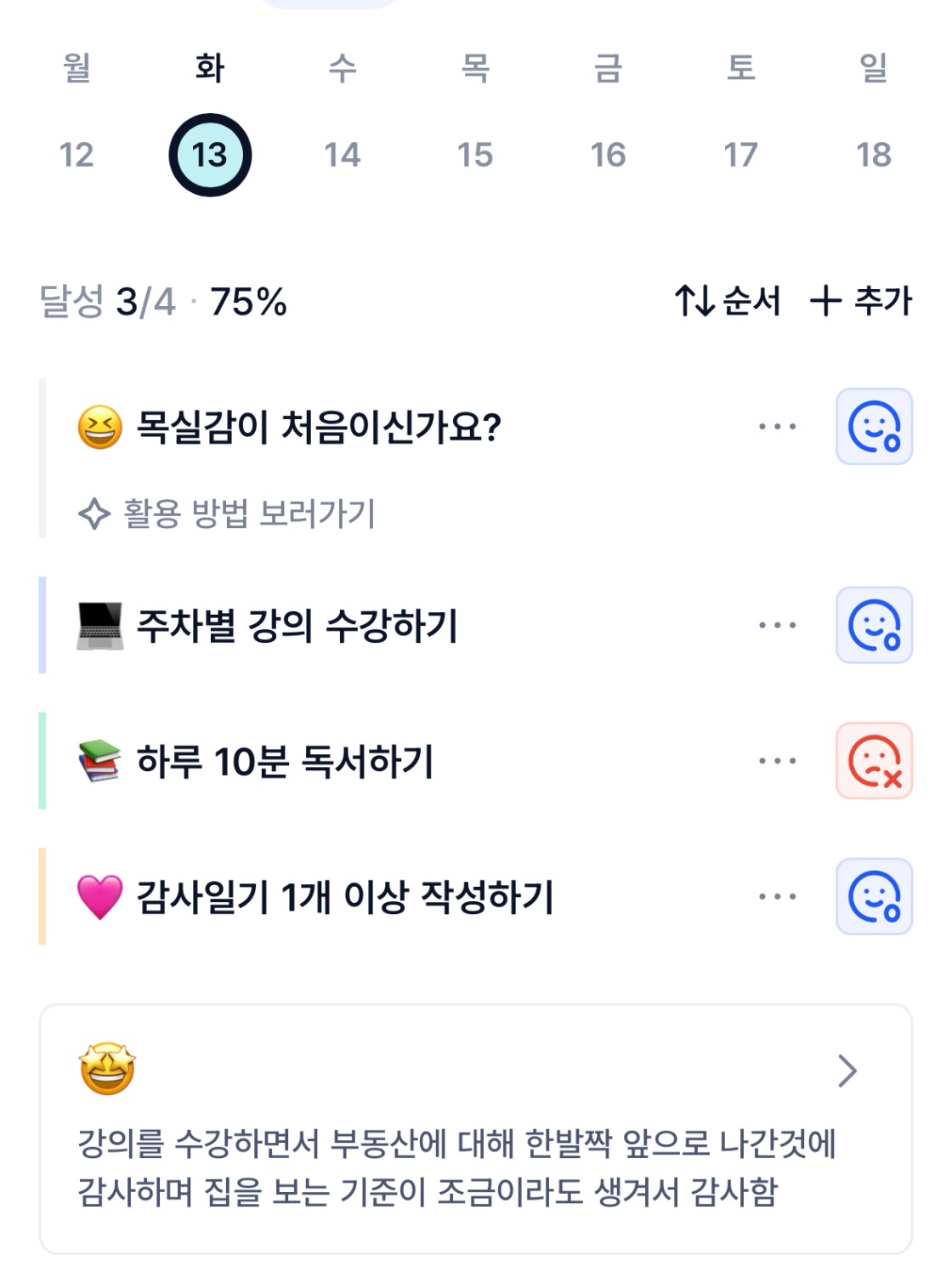The width and height of the screenshot is (952, 1272).
Task: Toggle the status face for 감사일기 1개 이상 작성하기
Action: 874,896
